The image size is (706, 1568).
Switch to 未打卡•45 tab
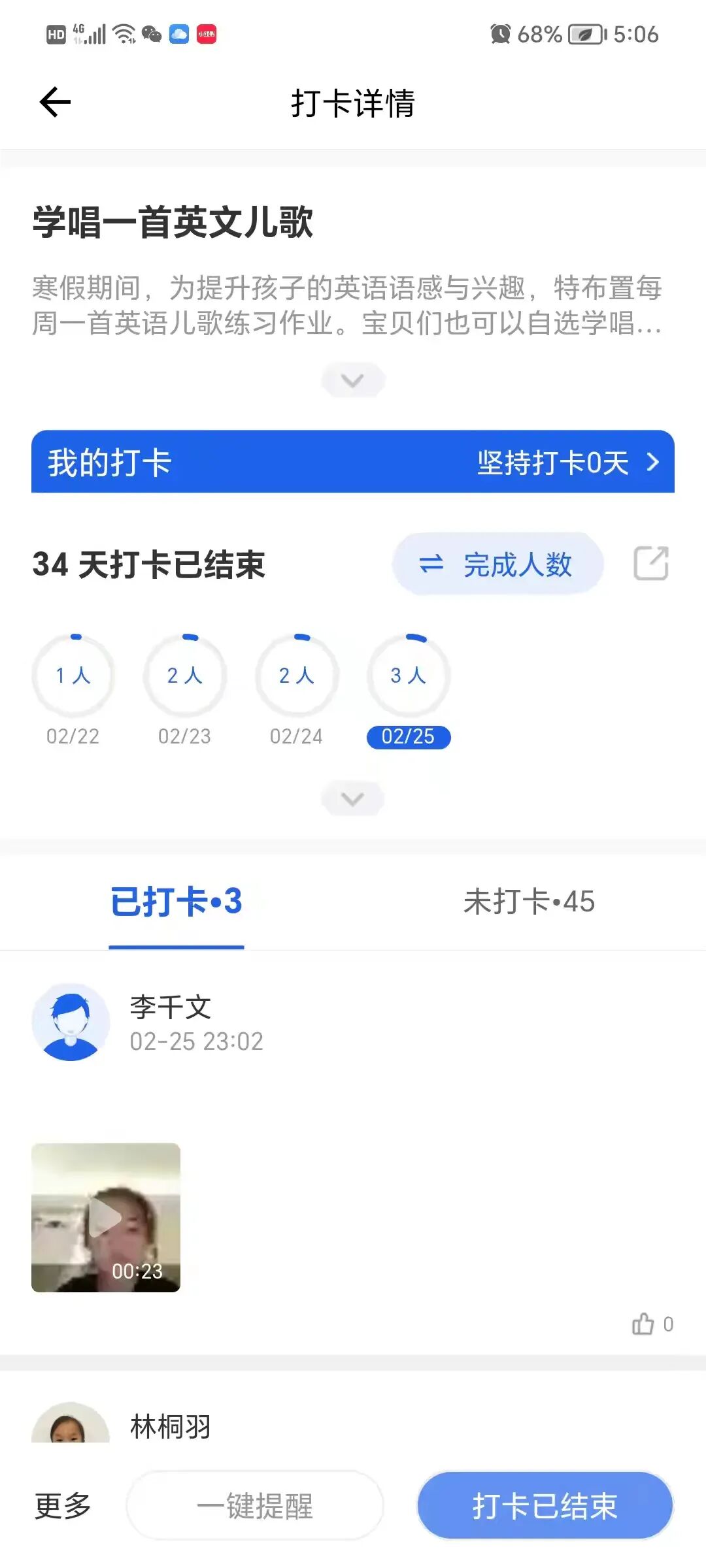(529, 902)
